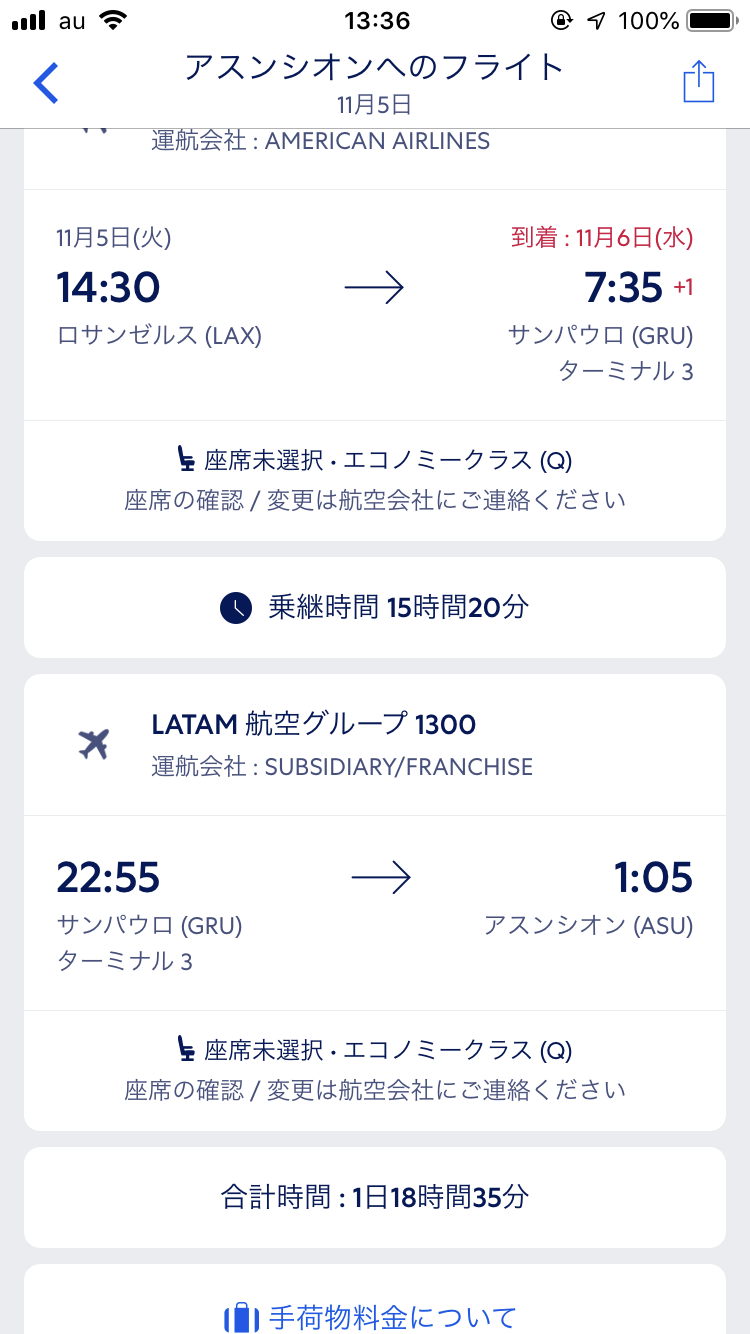The image size is (750, 1334).
Task: Open the 手荷物料金について baggage fee link
Action: [x=374, y=1316]
